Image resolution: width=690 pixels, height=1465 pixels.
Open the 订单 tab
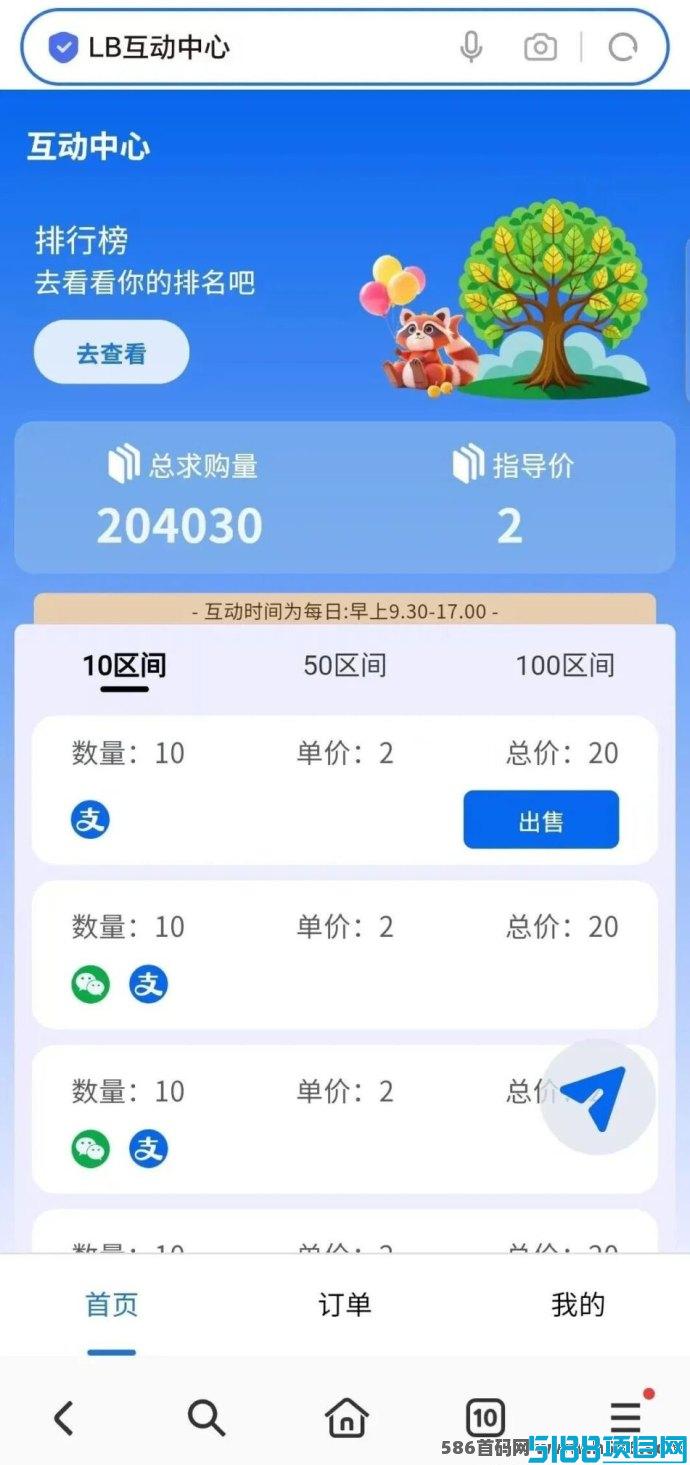pyautogui.click(x=345, y=1305)
